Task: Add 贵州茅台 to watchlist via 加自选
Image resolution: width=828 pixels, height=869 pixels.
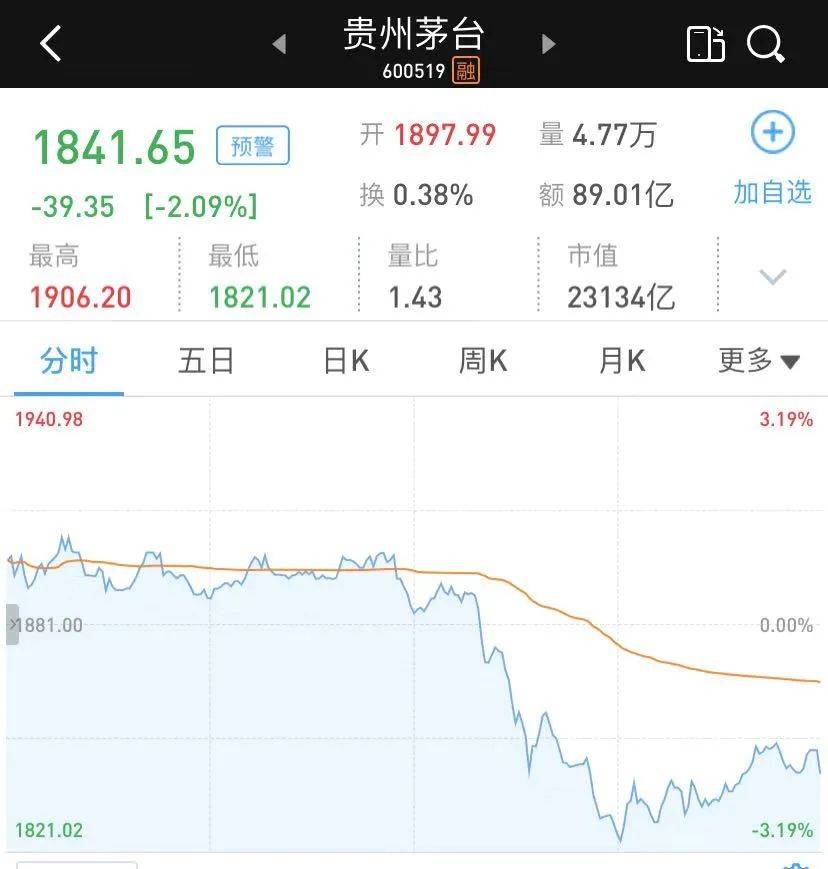Action: pyautogui.click(x=772, y=162)
